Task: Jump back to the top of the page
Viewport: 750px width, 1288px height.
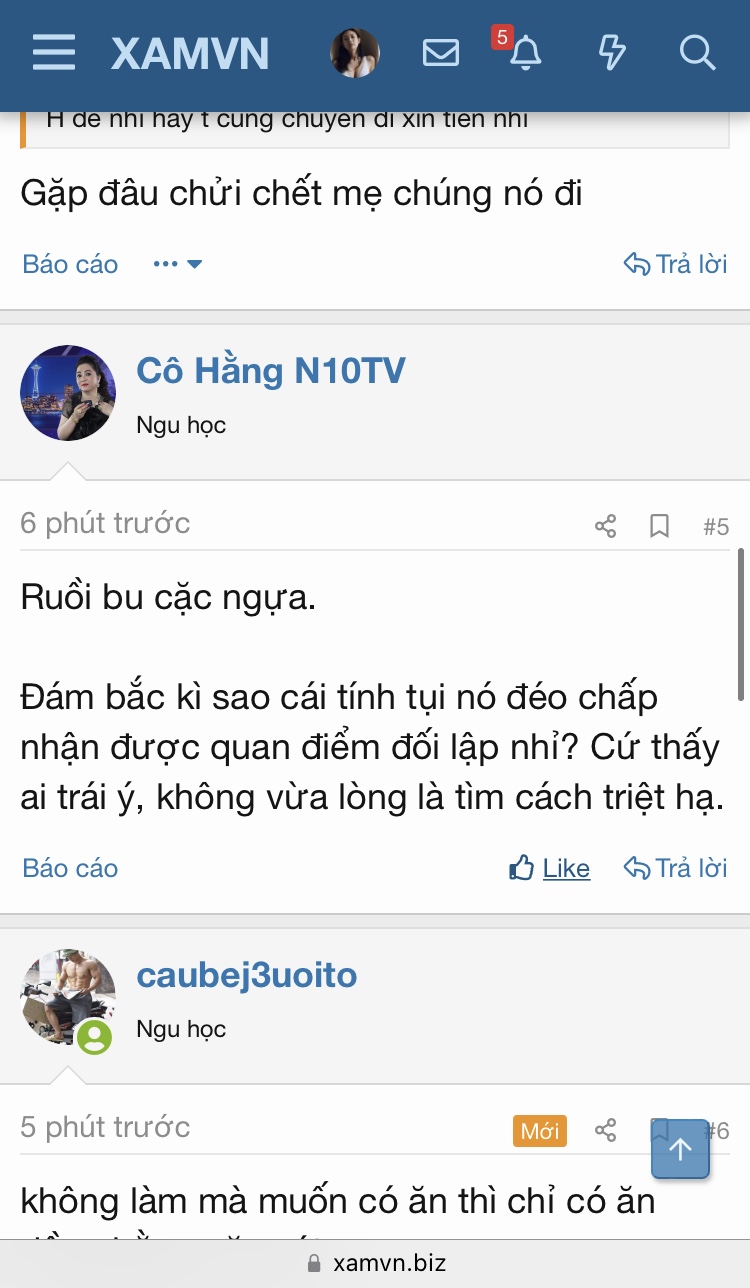Action: (680, 1150)
